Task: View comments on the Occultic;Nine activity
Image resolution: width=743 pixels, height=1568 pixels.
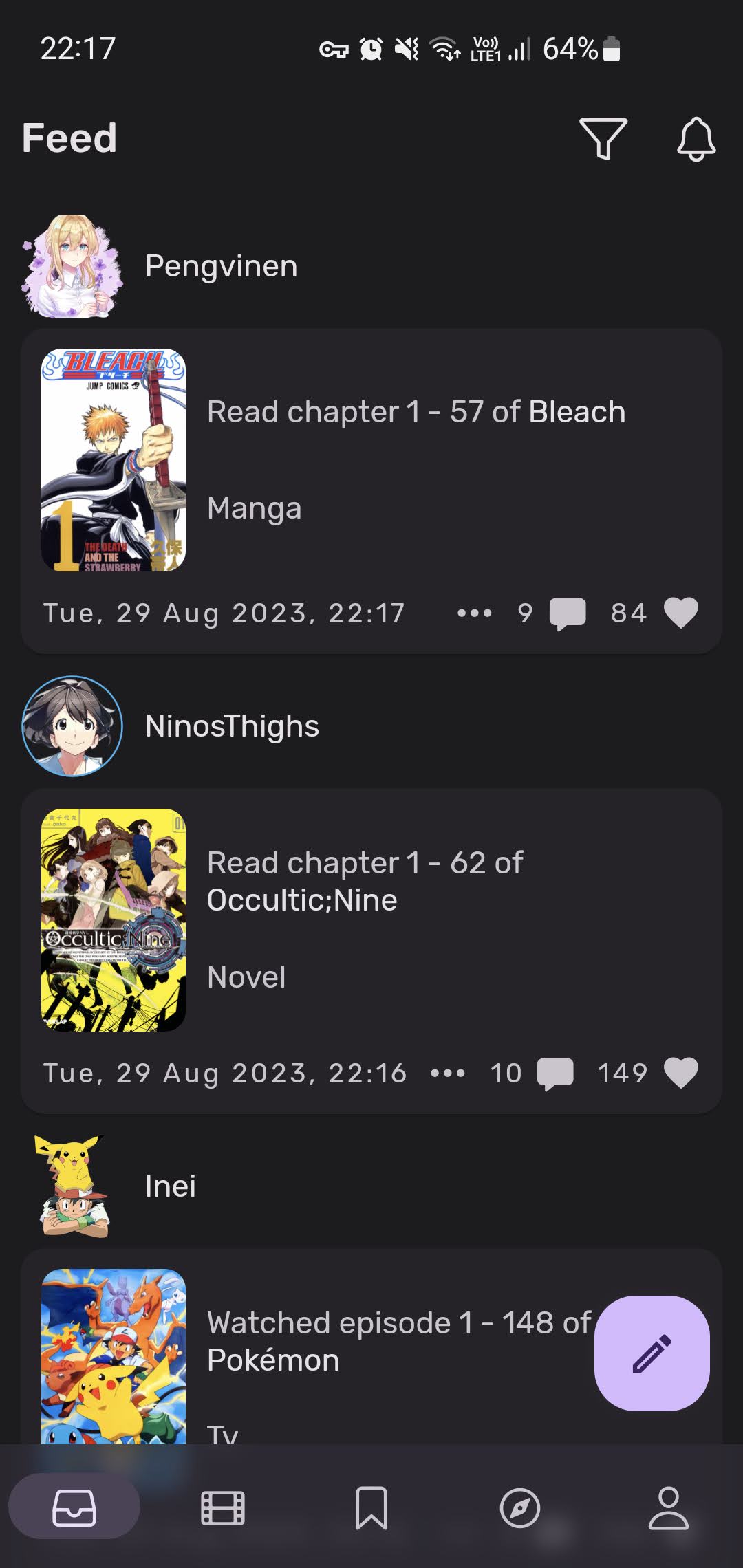Action: point(554,1073)
